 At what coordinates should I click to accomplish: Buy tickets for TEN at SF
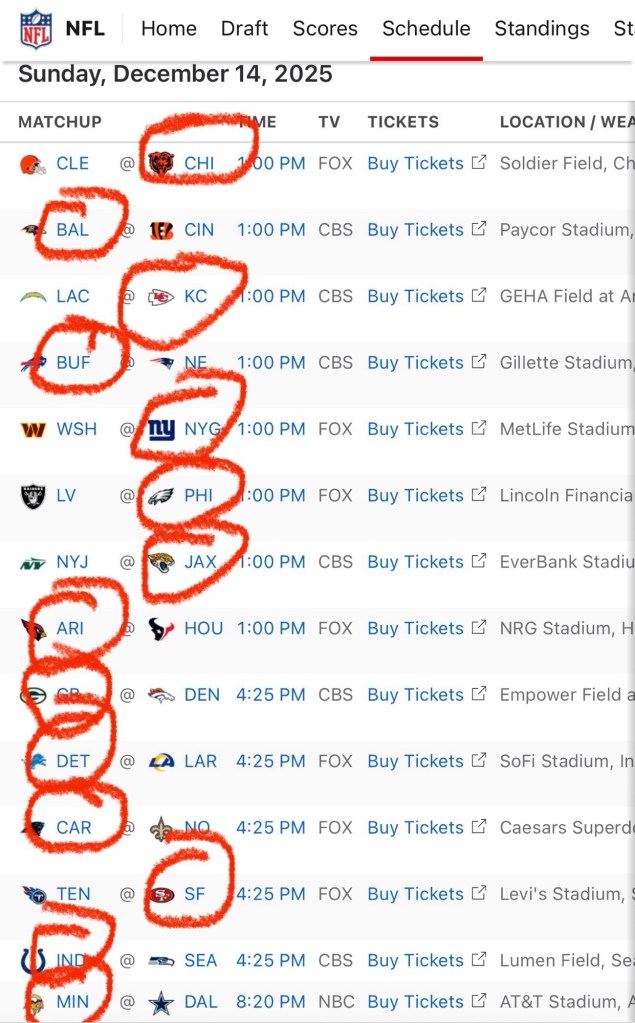(x=416, y=894)
